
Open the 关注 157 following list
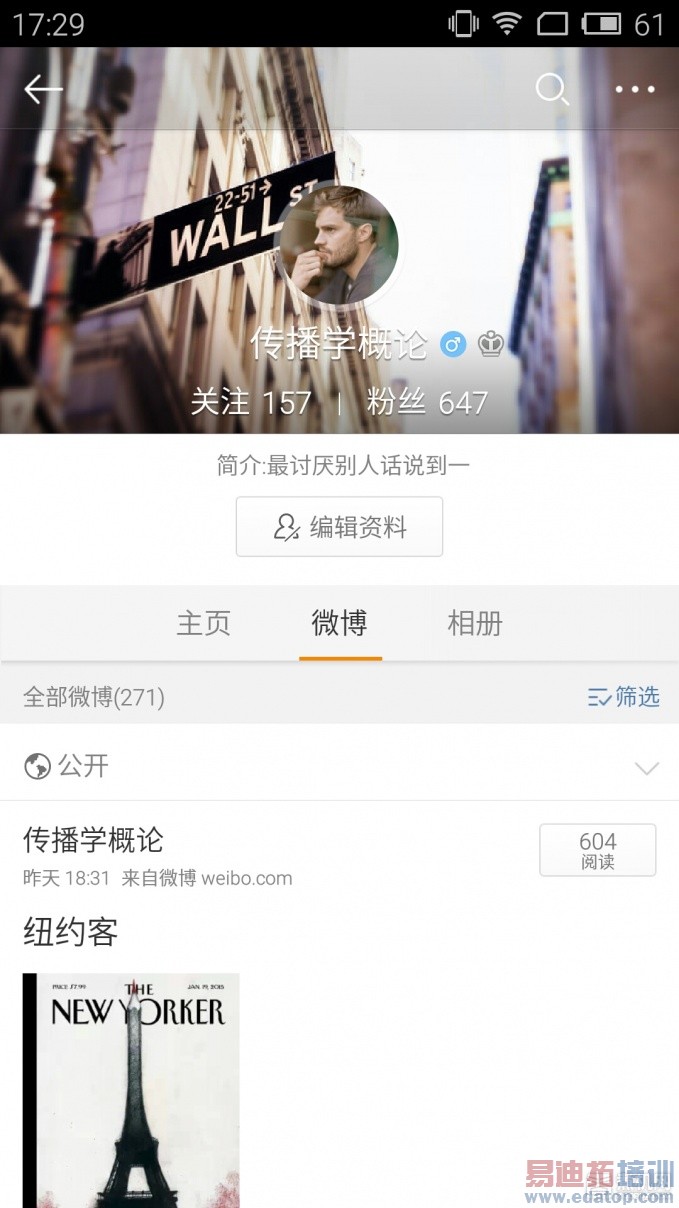point(251,402)
